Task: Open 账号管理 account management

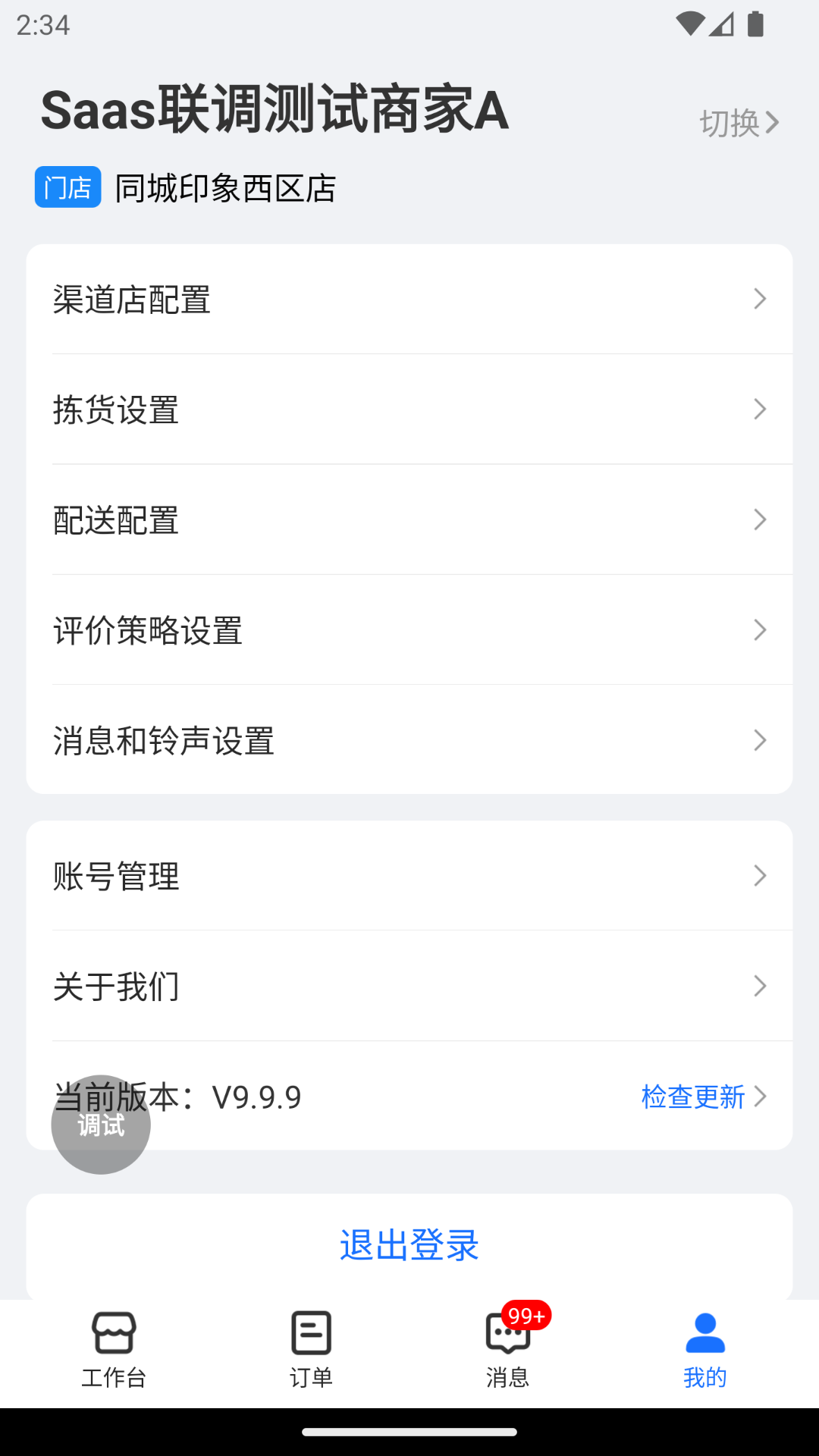Action: click(409, 876)
